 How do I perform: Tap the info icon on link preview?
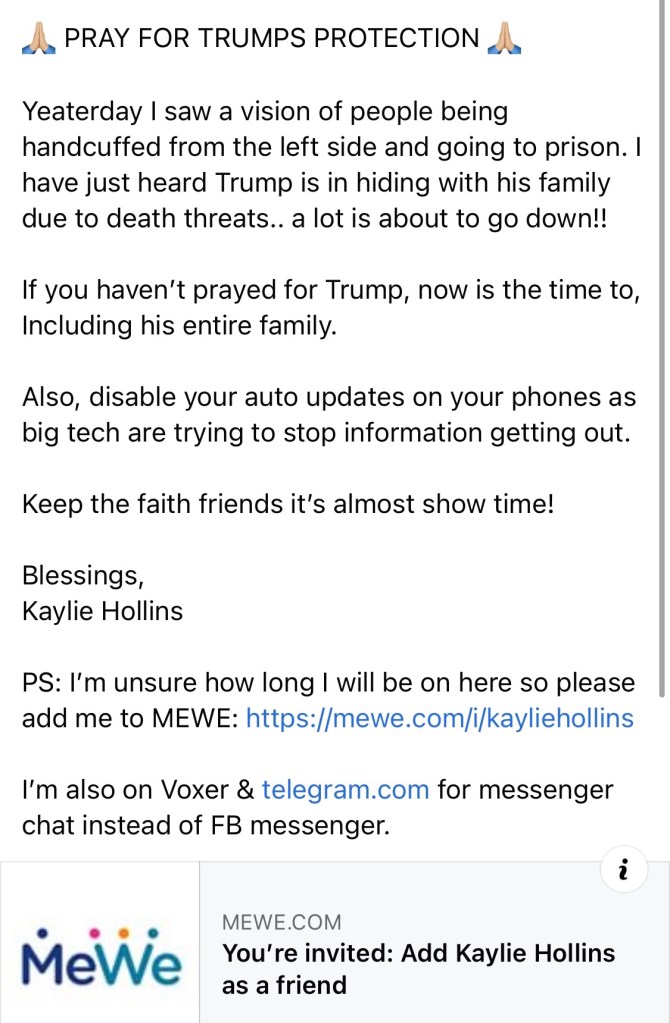click(624, 872)
